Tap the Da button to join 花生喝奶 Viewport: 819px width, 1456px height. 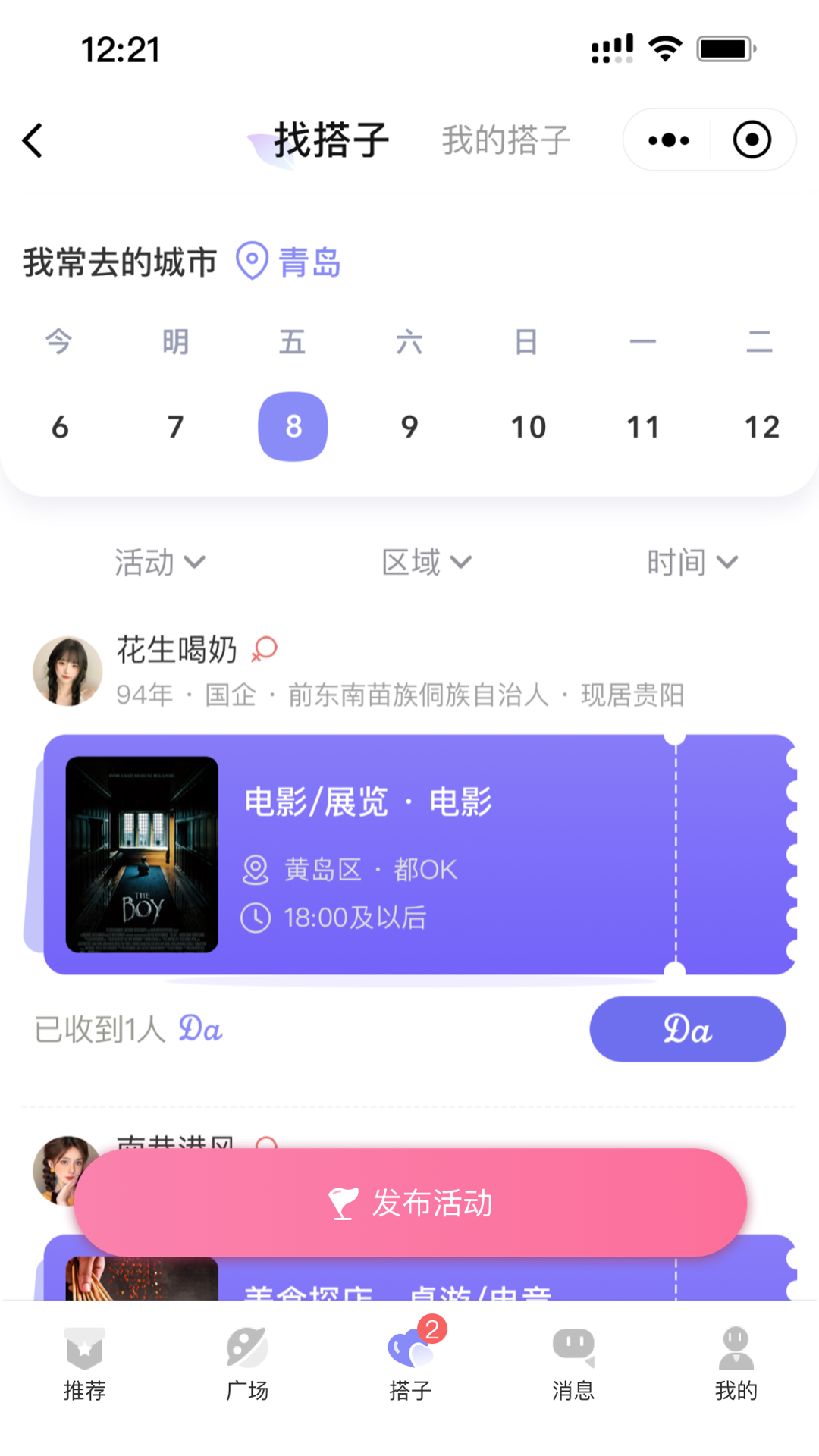(687, 1029)
